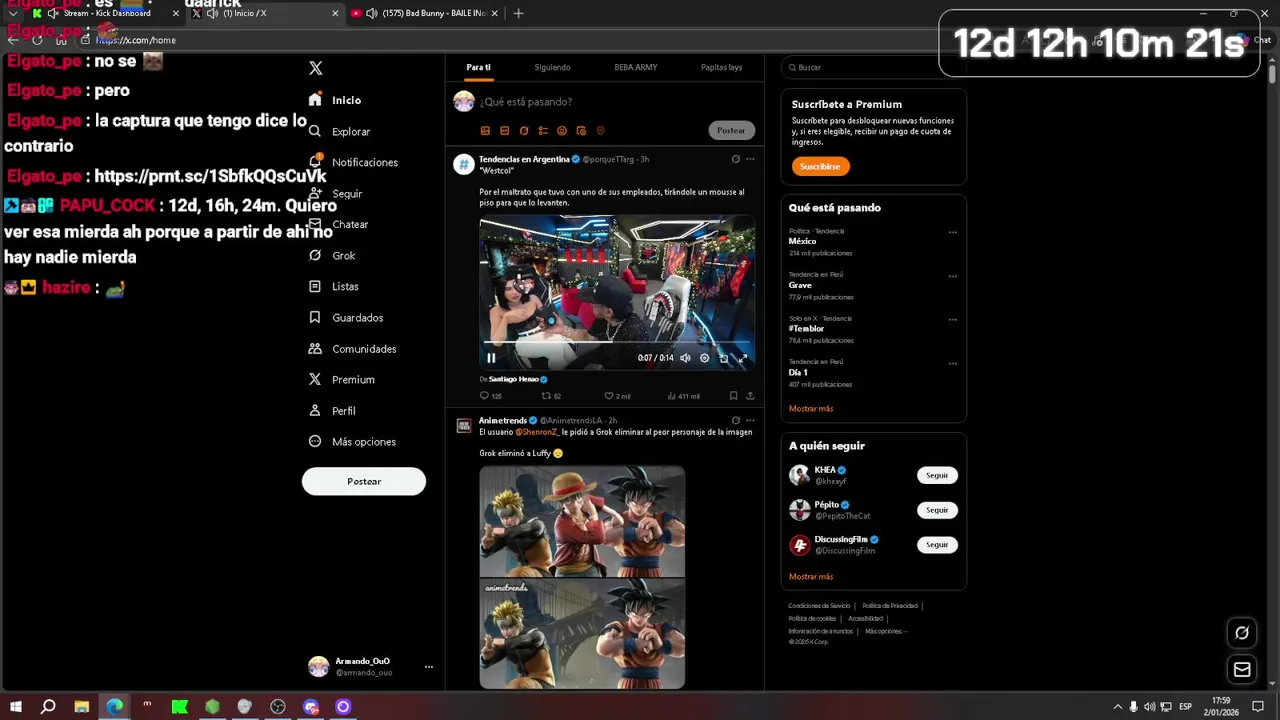Open the #Temblor trending topic

click(806, 329)
